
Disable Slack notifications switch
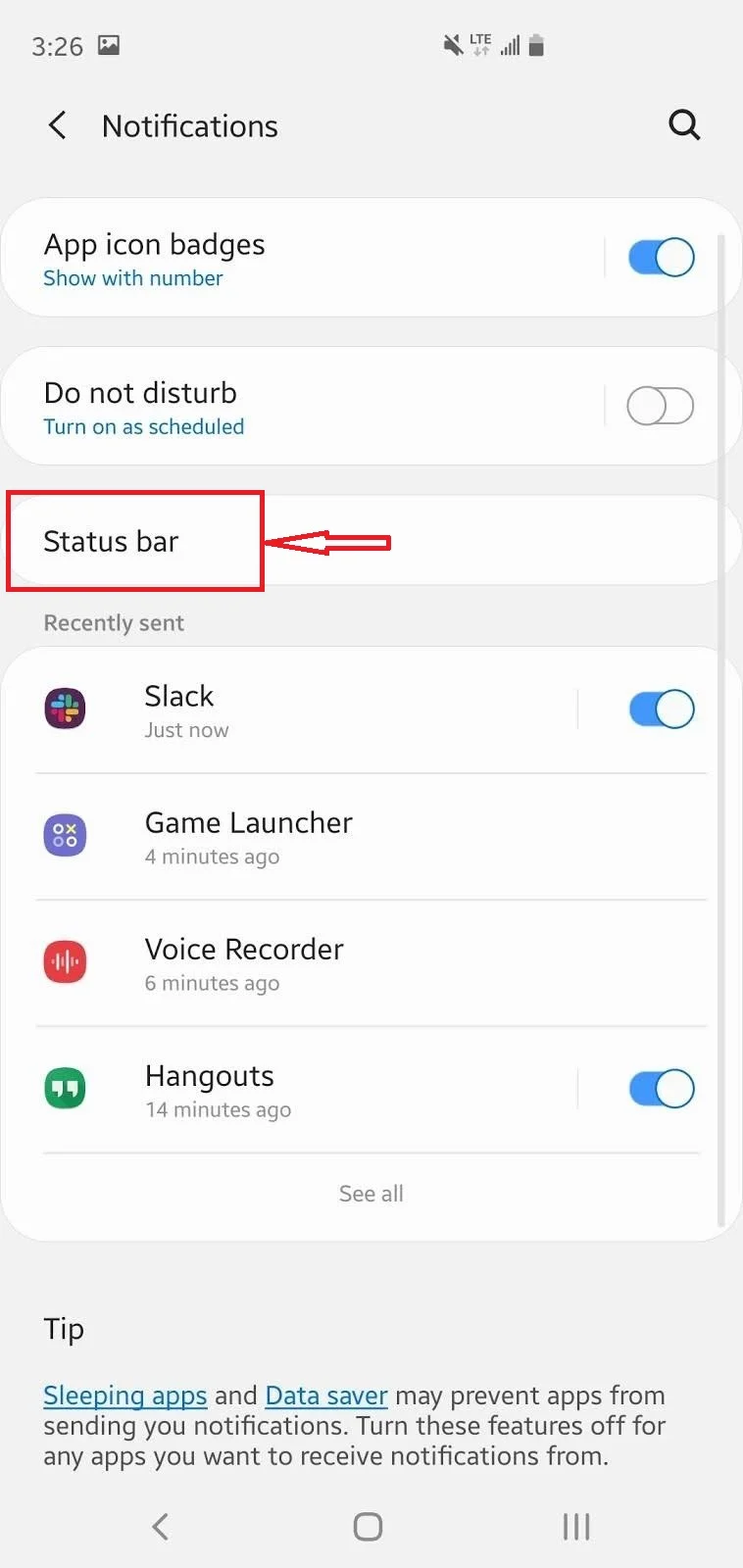(x=661, y=710)
